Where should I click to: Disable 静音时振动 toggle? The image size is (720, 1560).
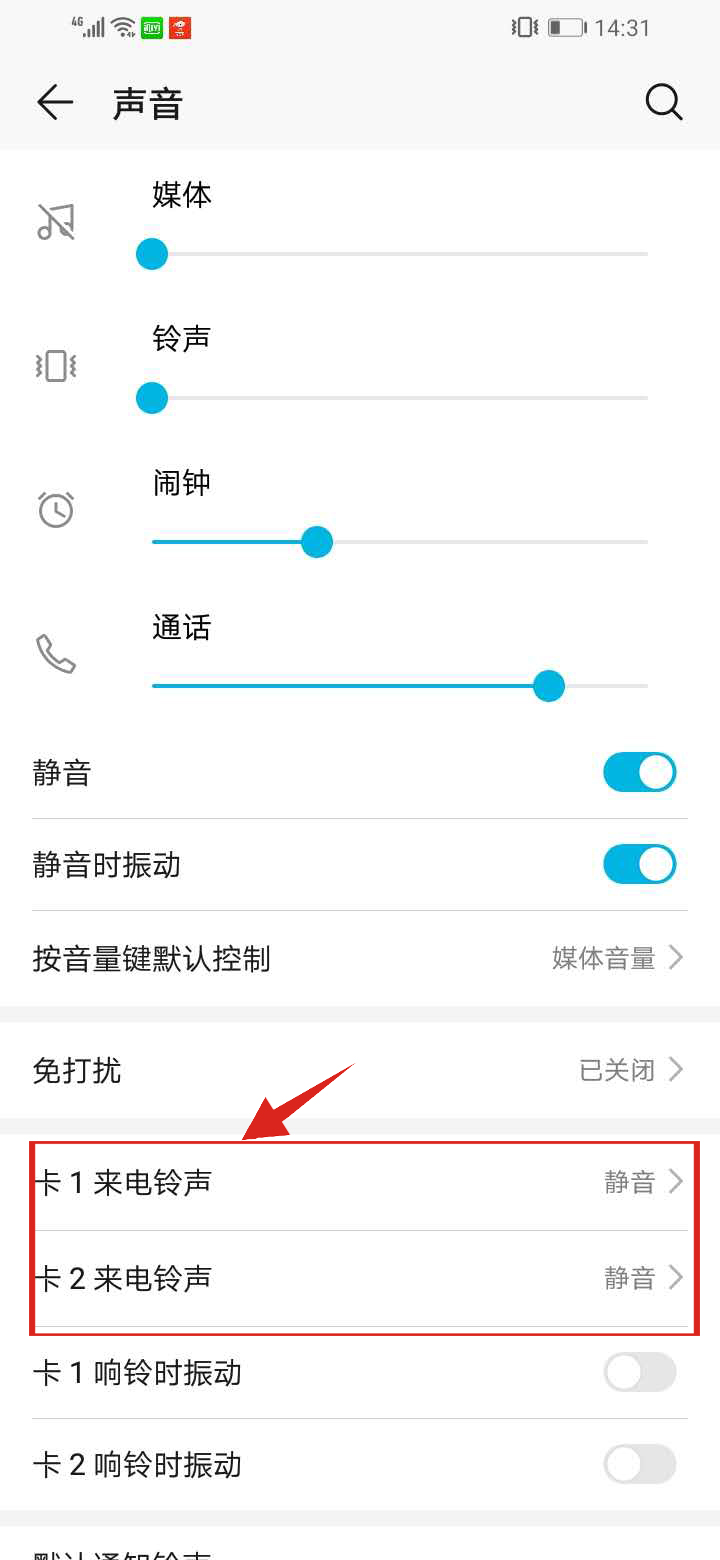[x=639, y=865]
